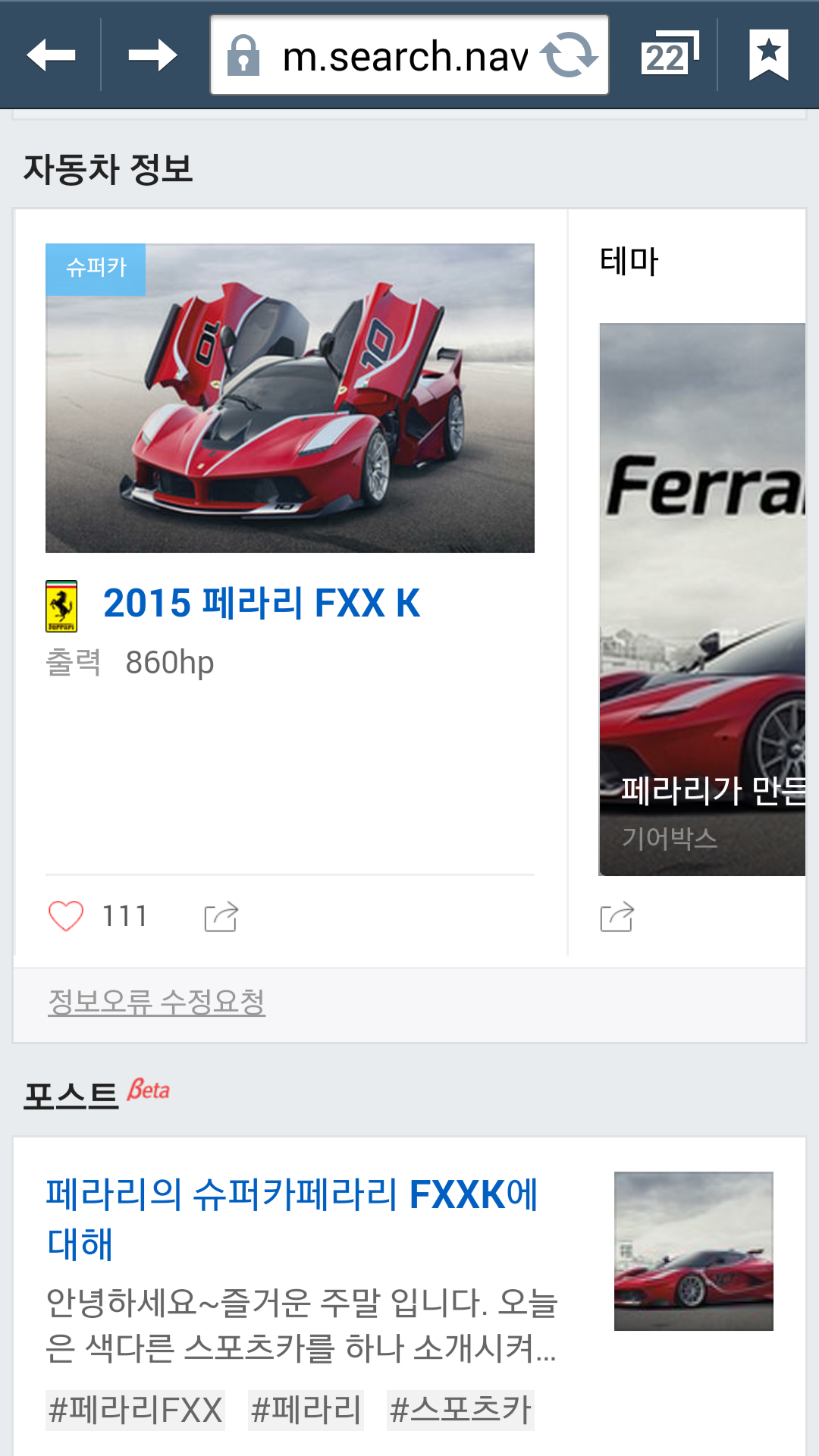Viewport: 819px width, 1456px height.
Task: Select the #페라리 hashtag
Action: click(306, 1410)
